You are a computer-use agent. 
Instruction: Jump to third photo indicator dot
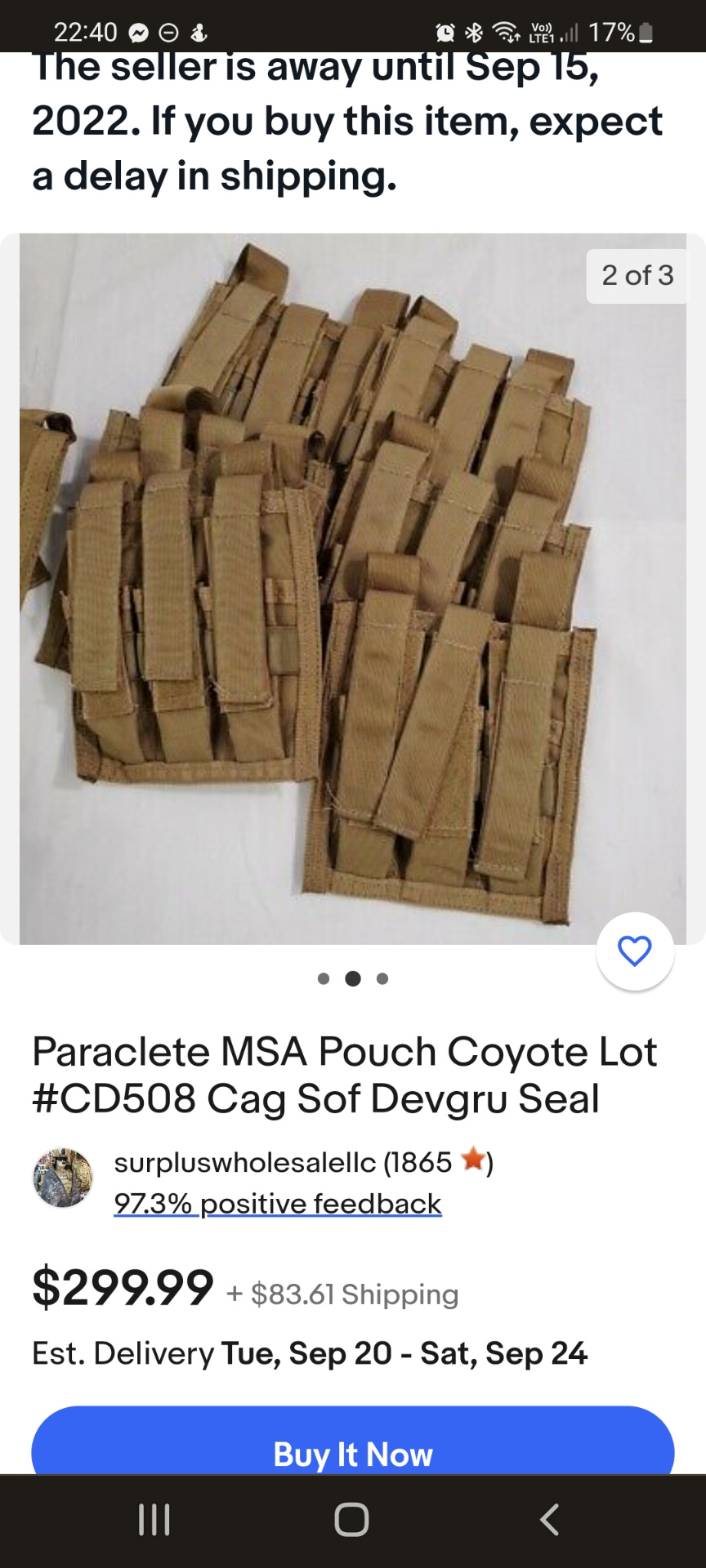[382, 978]
